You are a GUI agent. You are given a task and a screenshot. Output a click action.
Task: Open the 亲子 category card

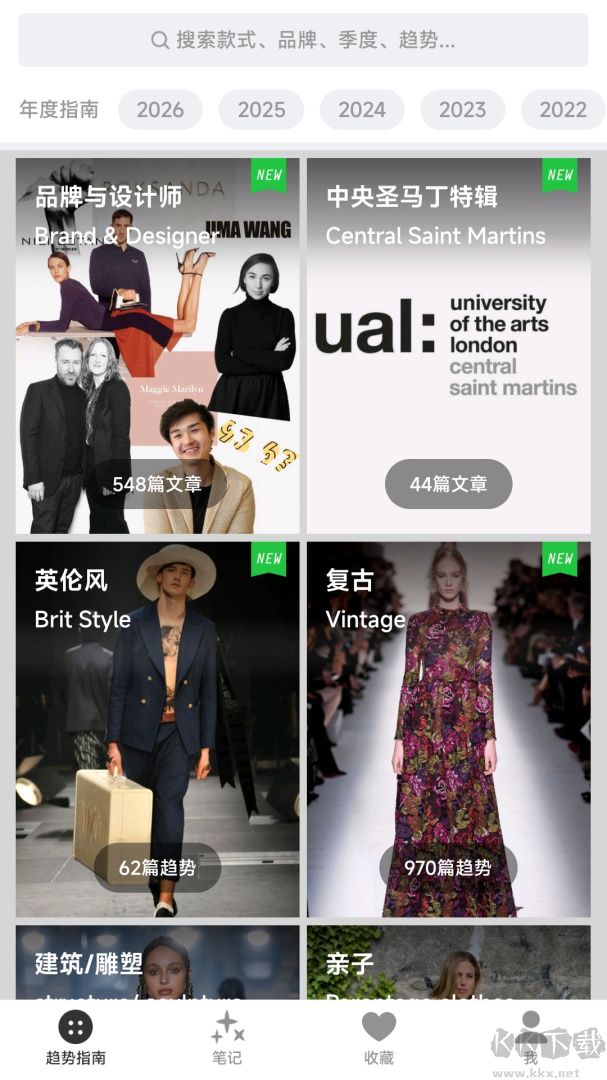(x=448, y=962)
